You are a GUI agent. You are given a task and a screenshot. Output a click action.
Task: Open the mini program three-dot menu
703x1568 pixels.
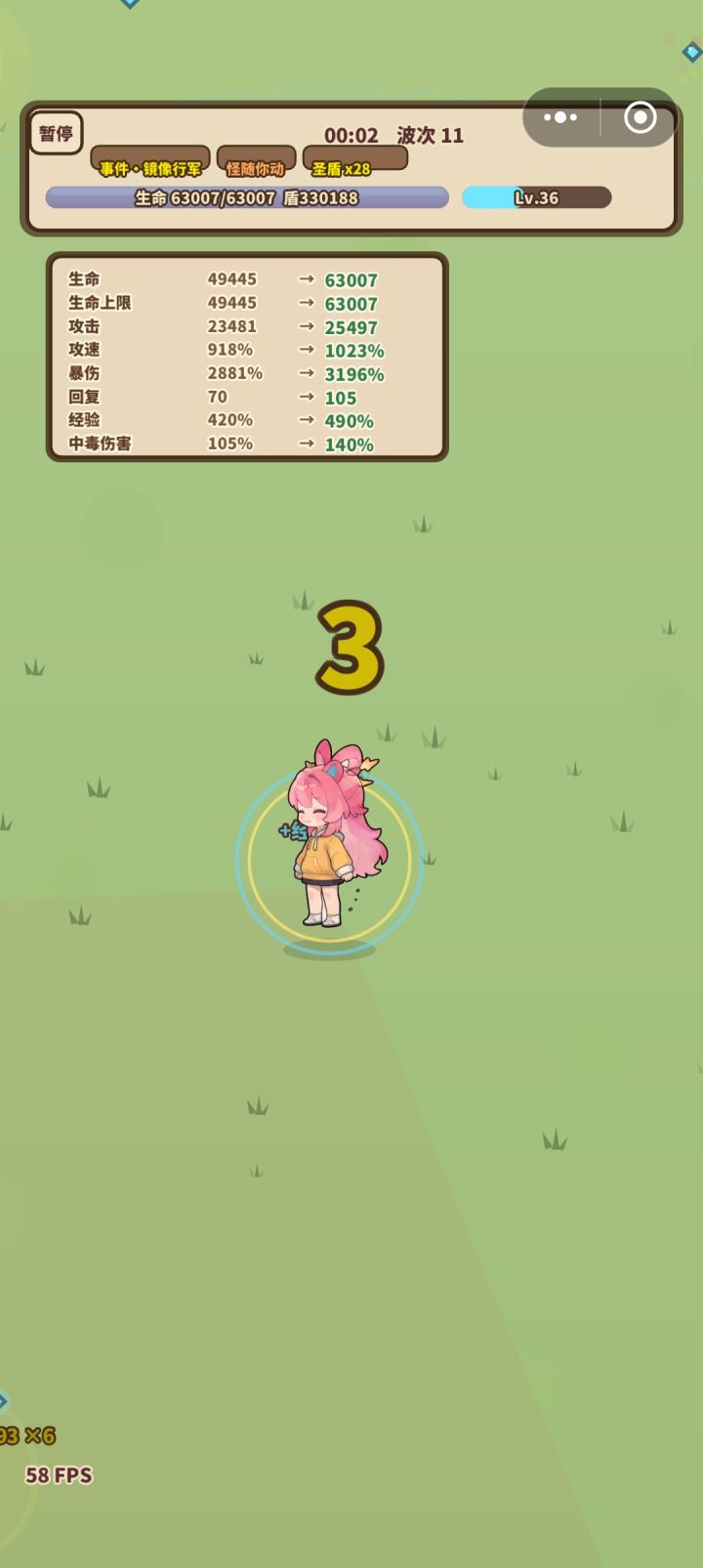(560, 117)
